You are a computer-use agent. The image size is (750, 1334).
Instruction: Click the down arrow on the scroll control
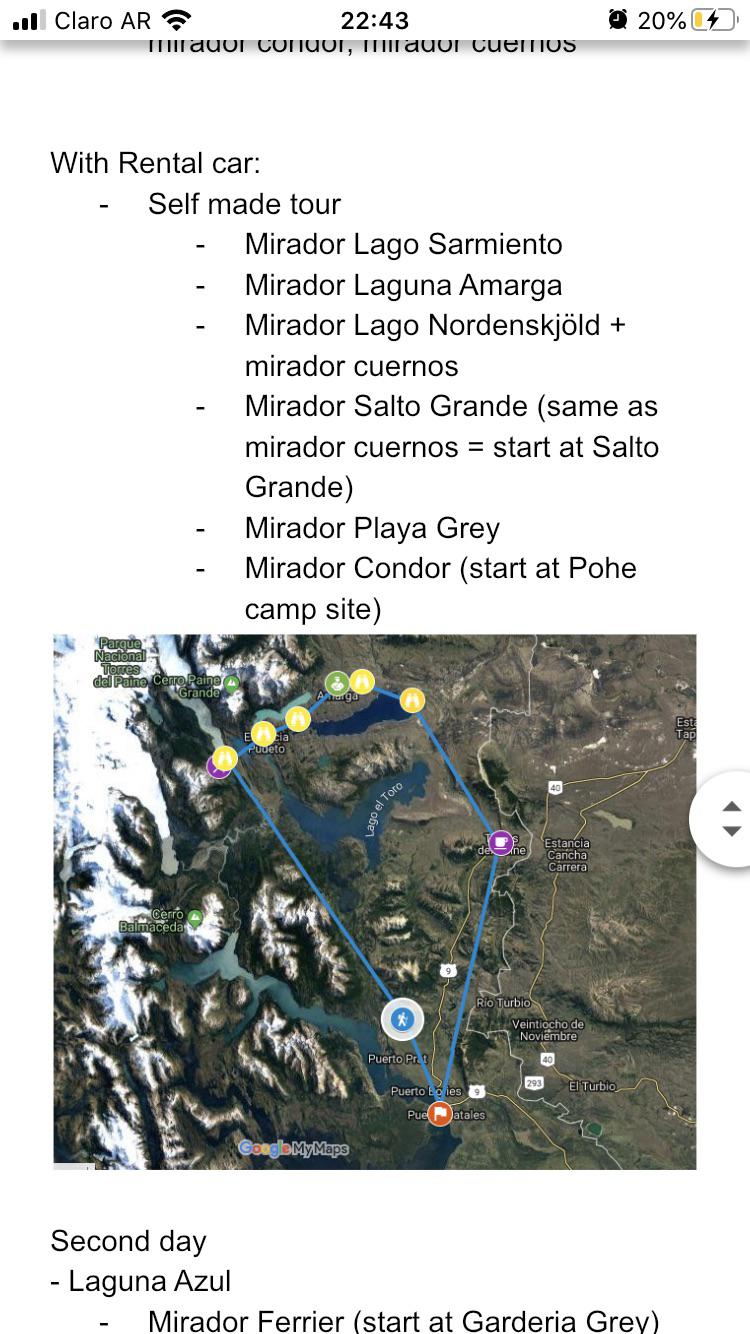[x=732, y=832]
